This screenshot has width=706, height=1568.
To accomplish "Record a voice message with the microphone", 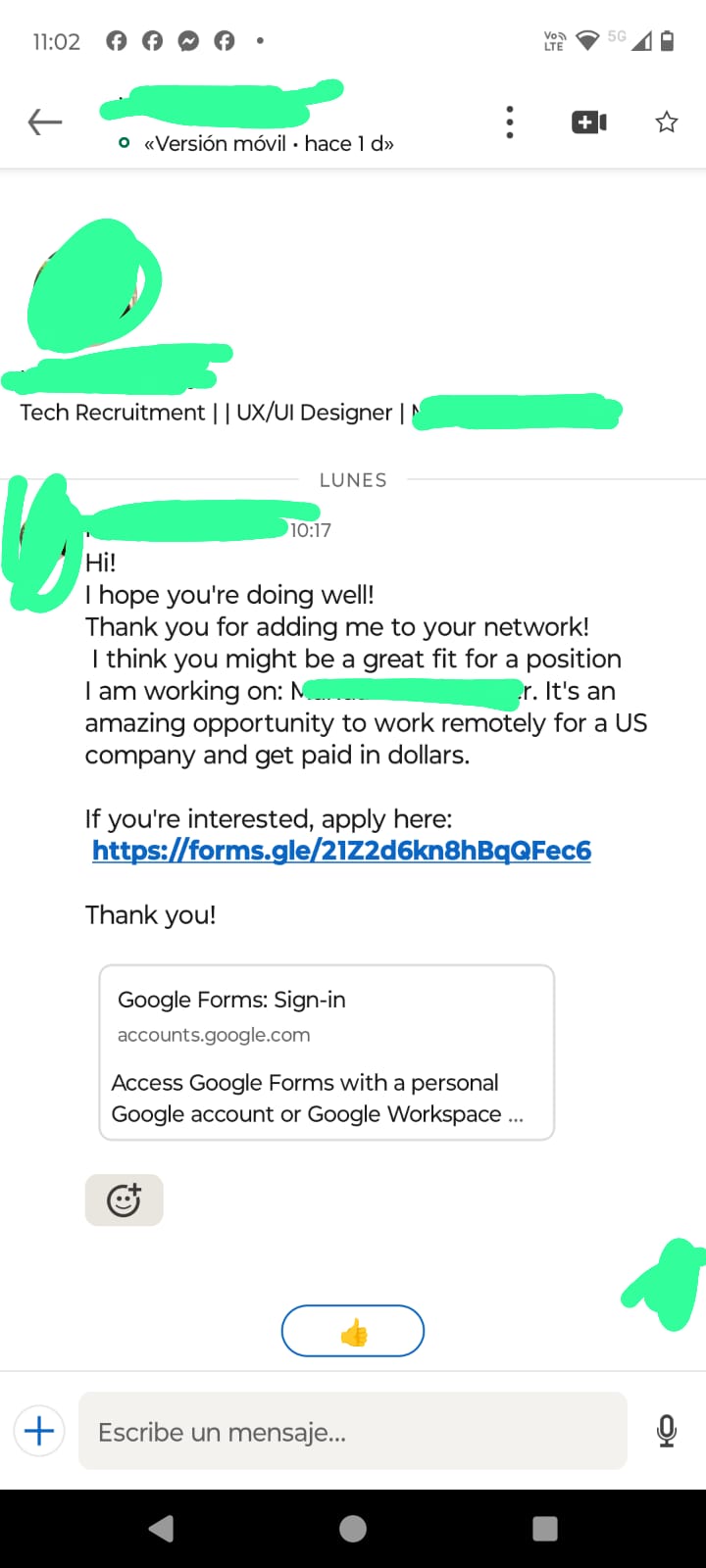I will coord(667,1431).
